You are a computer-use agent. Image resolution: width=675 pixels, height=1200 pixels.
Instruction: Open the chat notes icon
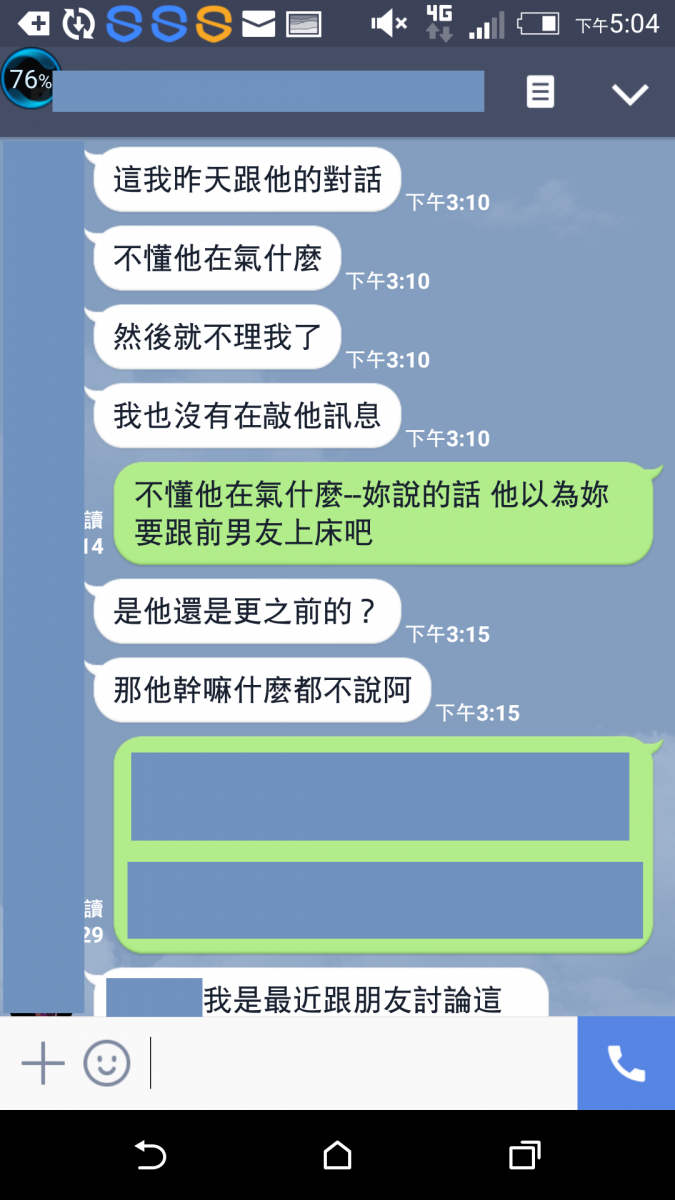[540, 93]
